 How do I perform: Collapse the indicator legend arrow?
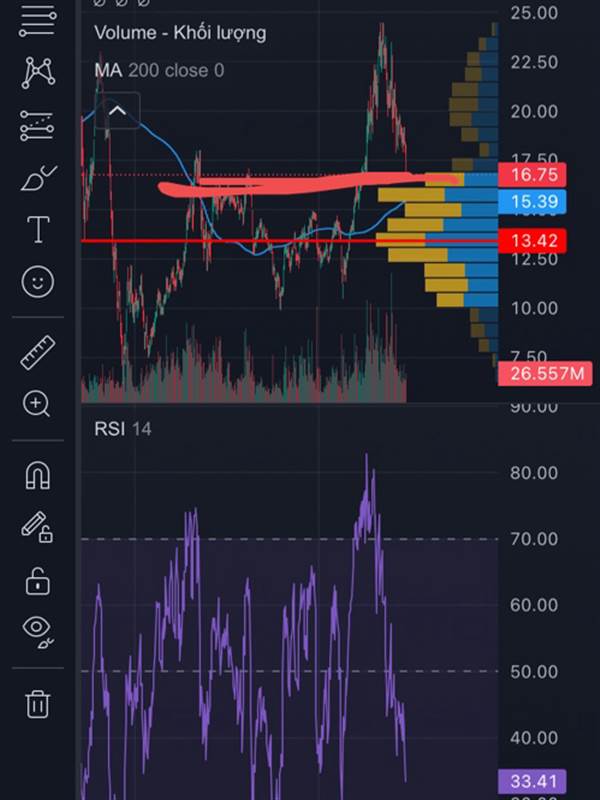[x=117, y=112]
